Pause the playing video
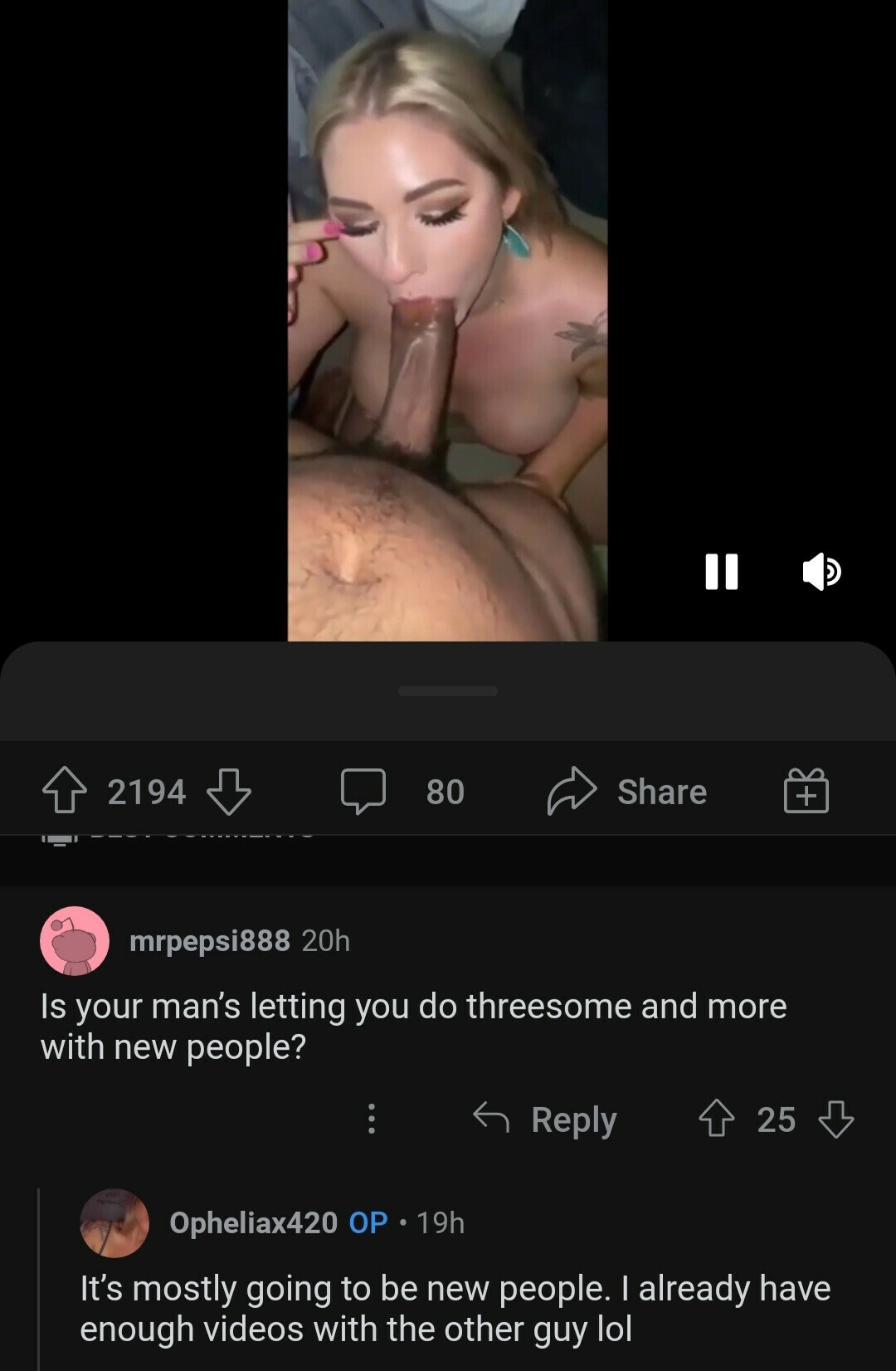This screenshot has width=896, height=1371. (x=721, y=572)
